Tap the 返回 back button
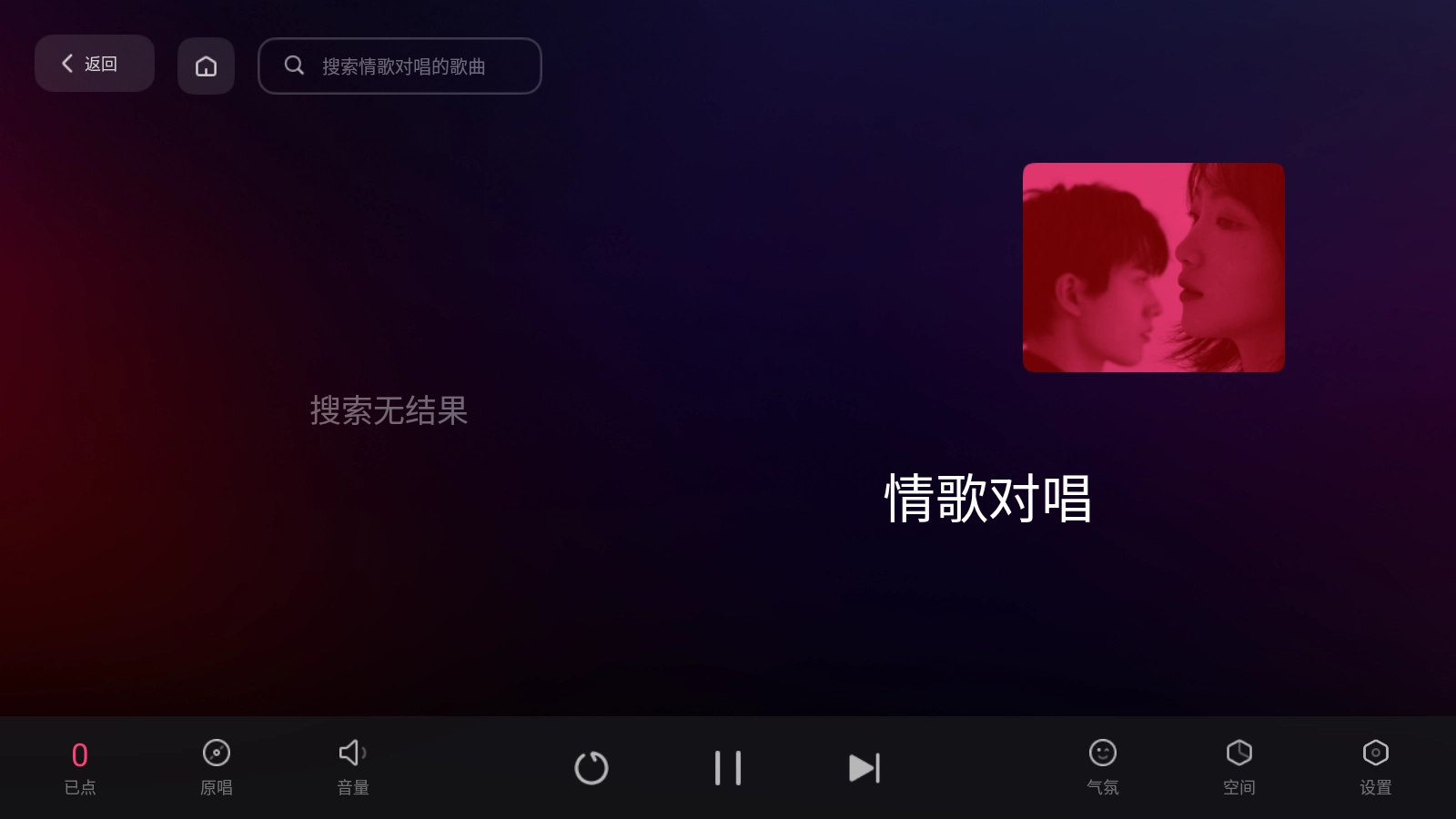Viewport: 1456px width, 819px height. (94, 64)
